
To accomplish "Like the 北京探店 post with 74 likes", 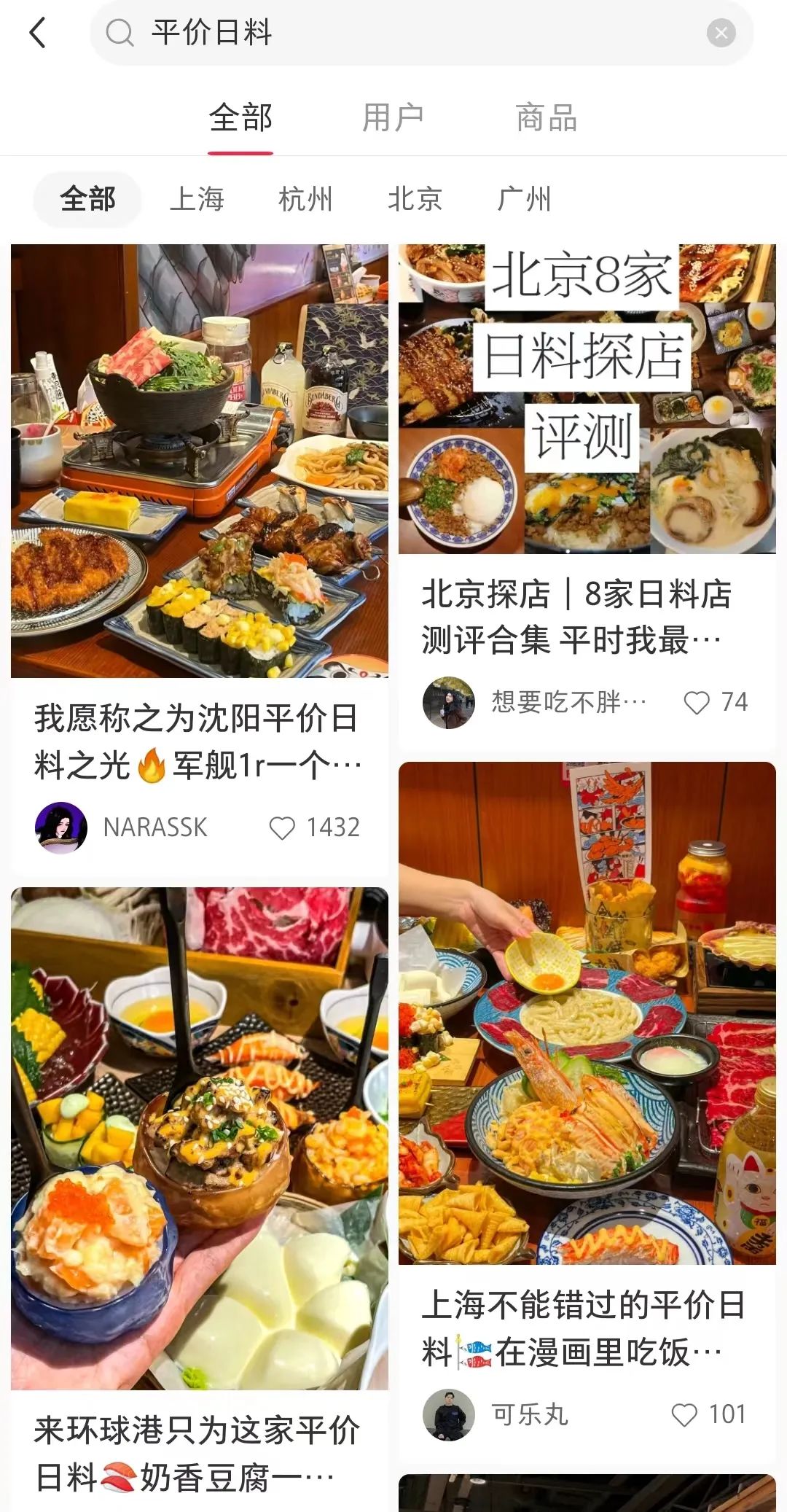I will tap(696, 703).
